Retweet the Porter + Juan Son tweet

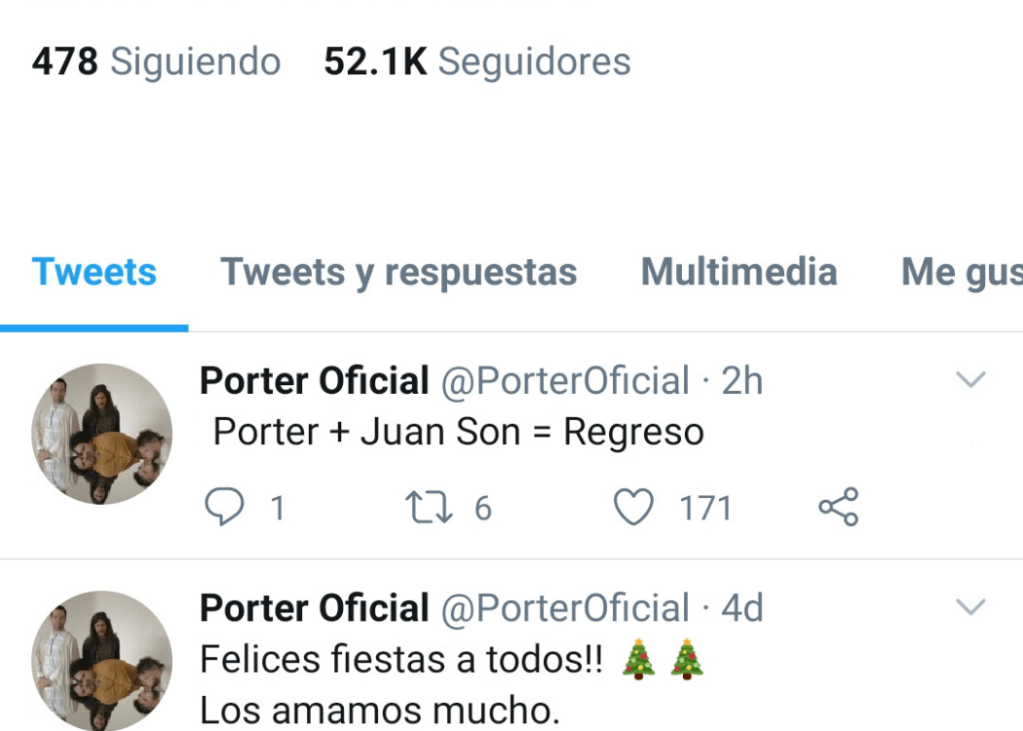click(x=429, y=507)
